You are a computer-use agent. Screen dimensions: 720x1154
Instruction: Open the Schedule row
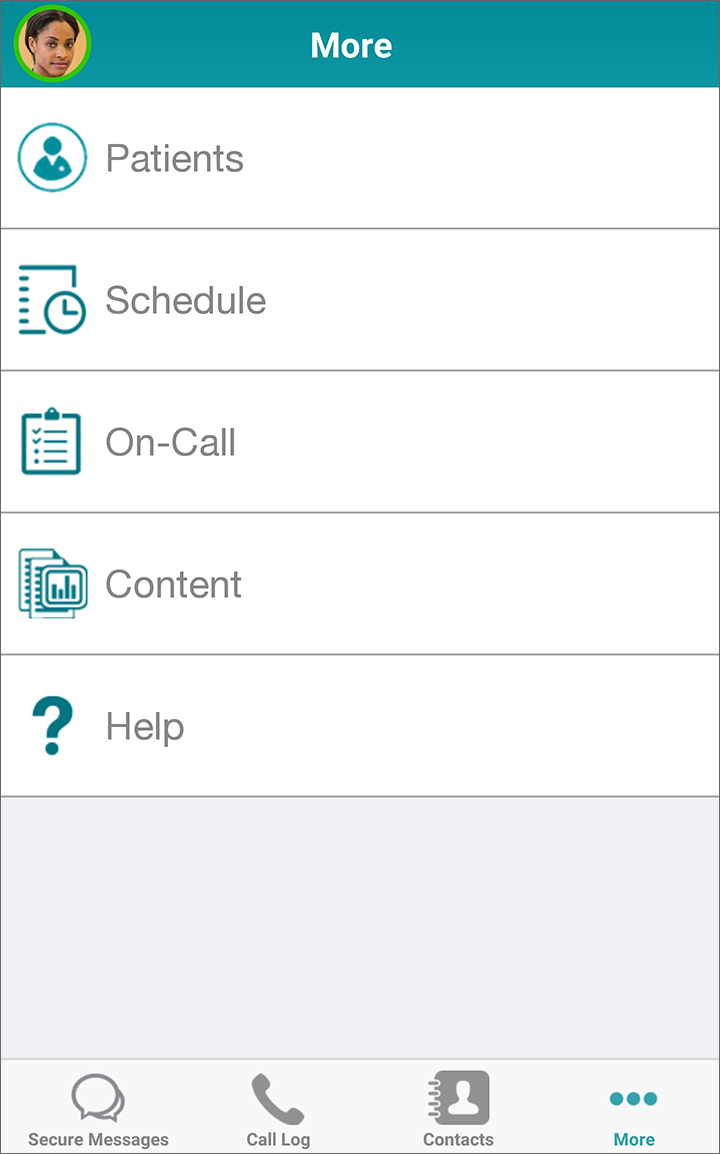point(360,300)
